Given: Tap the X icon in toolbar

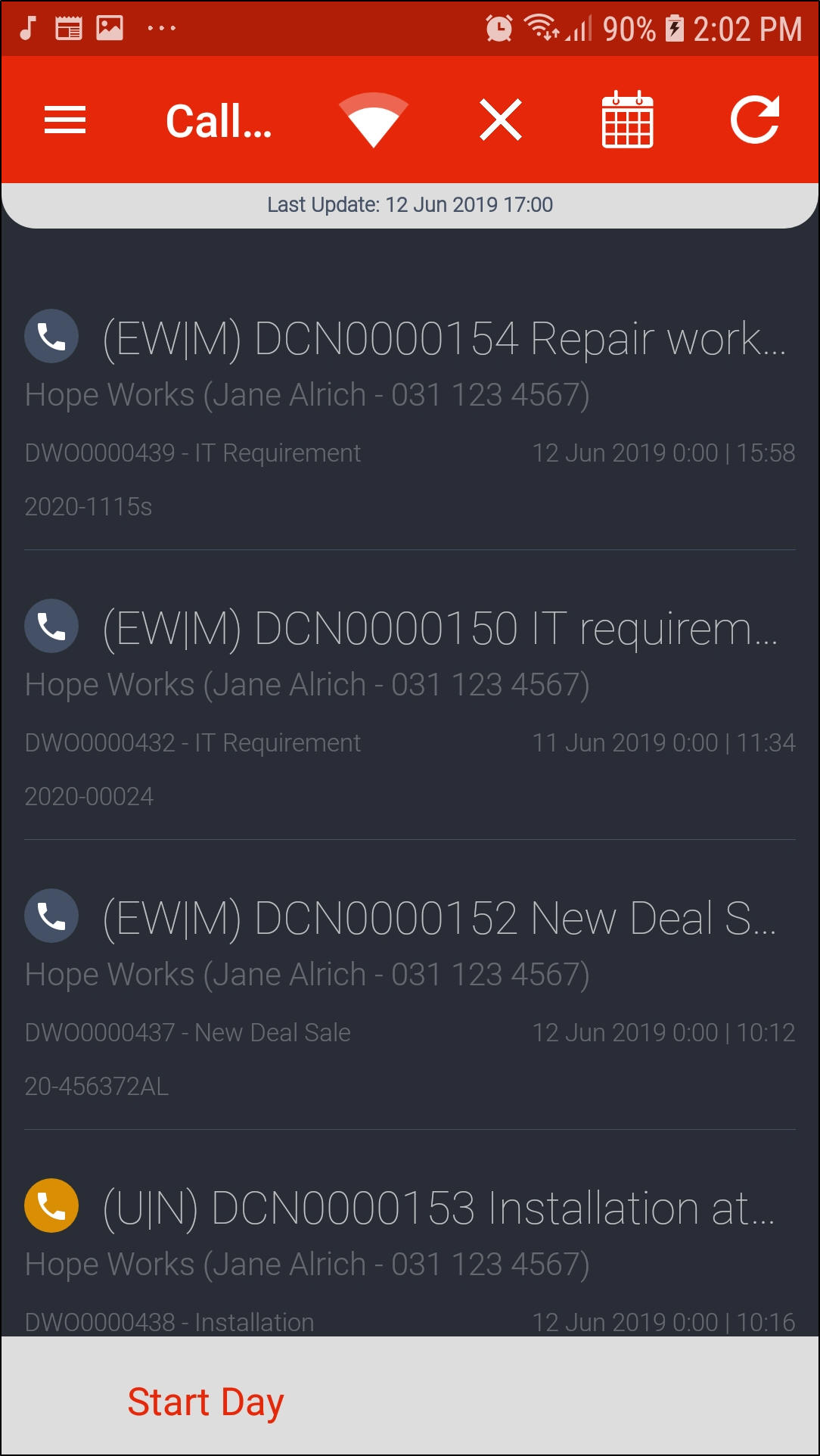Looking at the screenshot, I should coord(500,120).
